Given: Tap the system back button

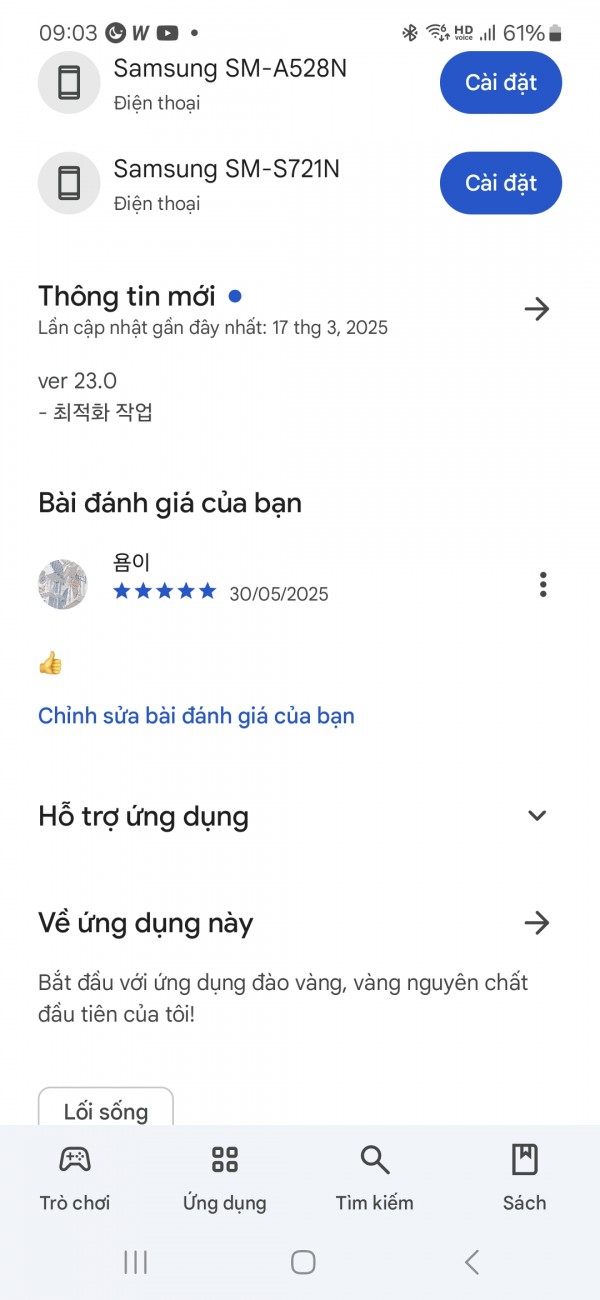Looking at the screenshot, I should [x=472, y=1262].
